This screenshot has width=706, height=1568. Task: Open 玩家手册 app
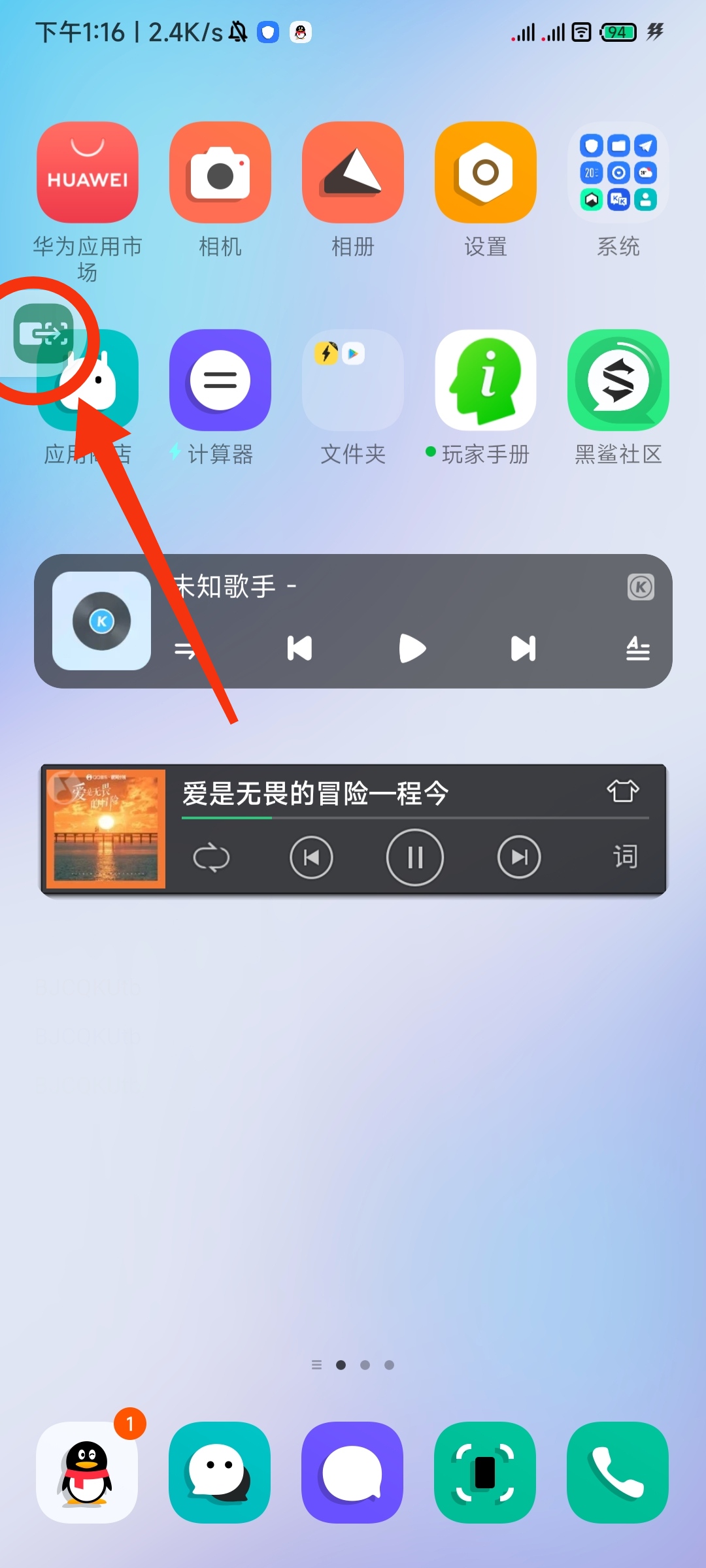pos(486,380)
